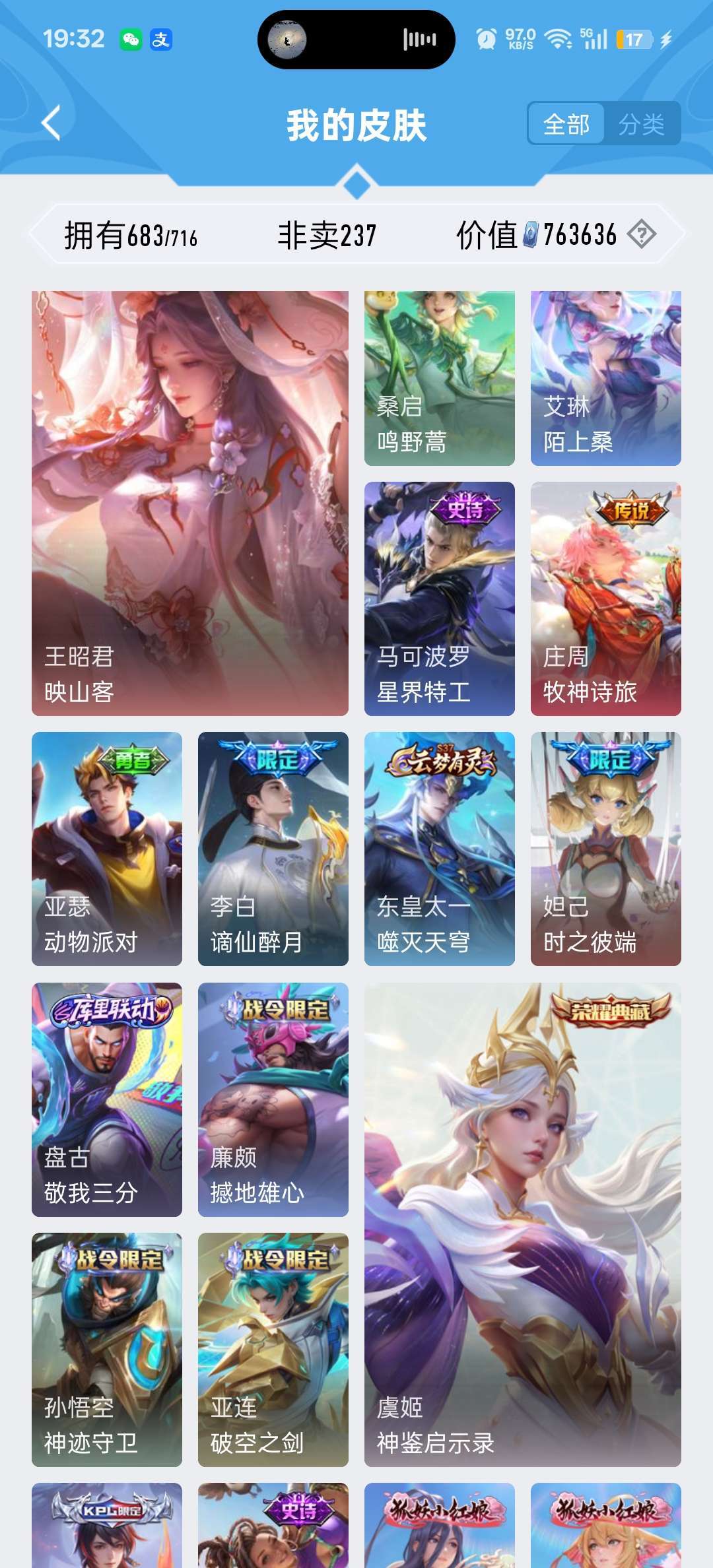
Task: View the 亚连 破空之剑 skin
Action: pyautogui.click(x=273, y=1350)
